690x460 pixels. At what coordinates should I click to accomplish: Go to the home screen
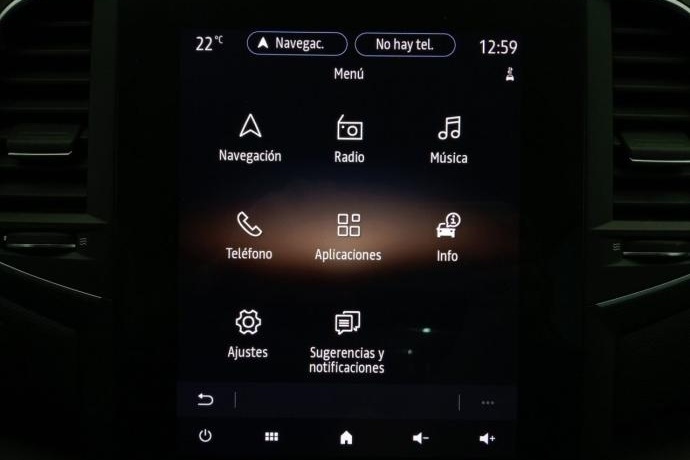coord(346,437)
